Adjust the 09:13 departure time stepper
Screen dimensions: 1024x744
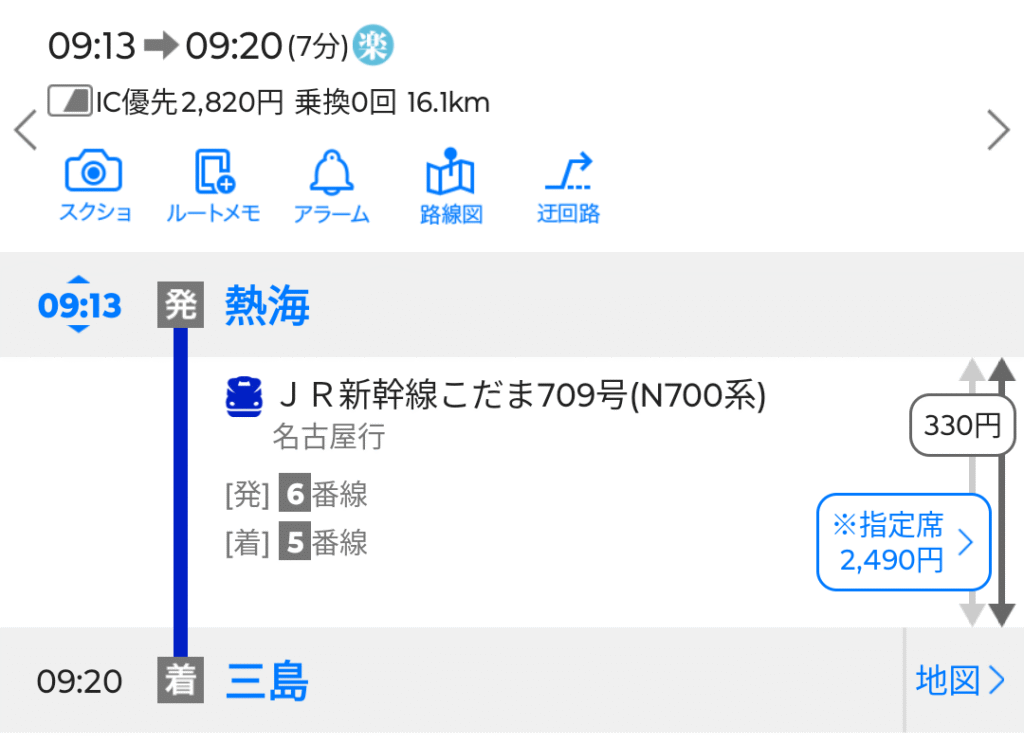[79, 305]
